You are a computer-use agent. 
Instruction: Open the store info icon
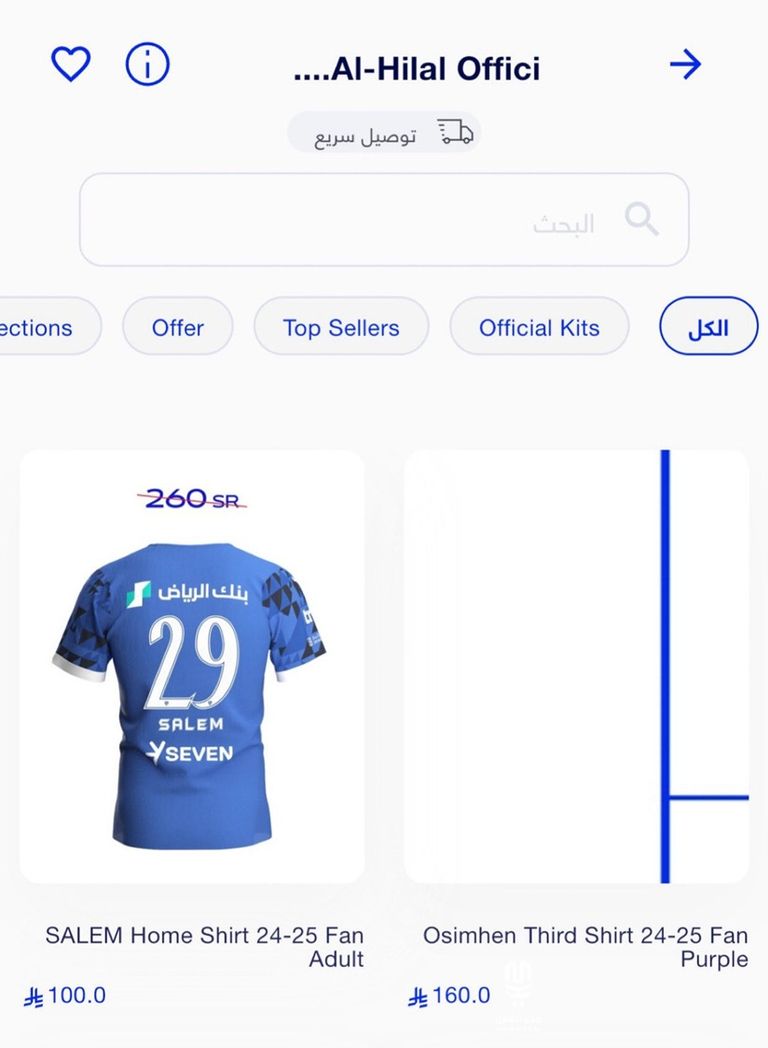click(147, 65)
